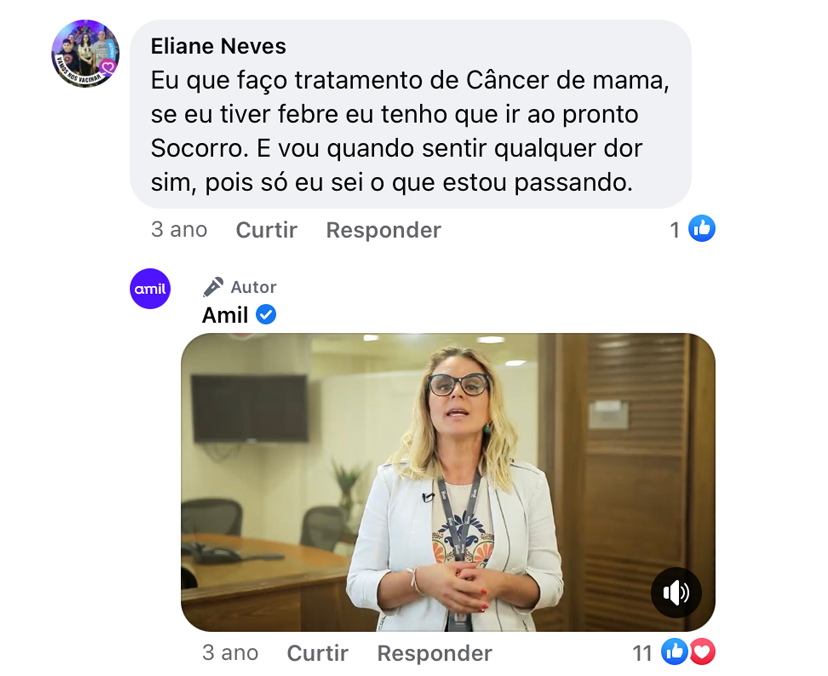View reactions on Eliane Neves's comment
Screen dimensions: 828x676
coord(693,229)
